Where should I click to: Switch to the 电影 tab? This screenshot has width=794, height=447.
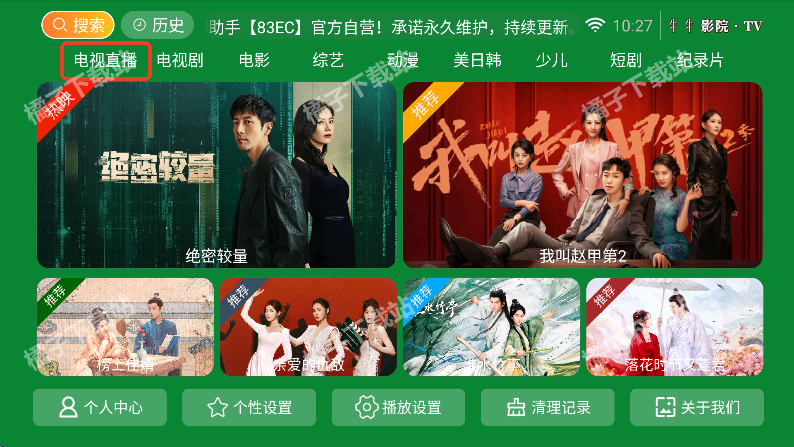254,60
